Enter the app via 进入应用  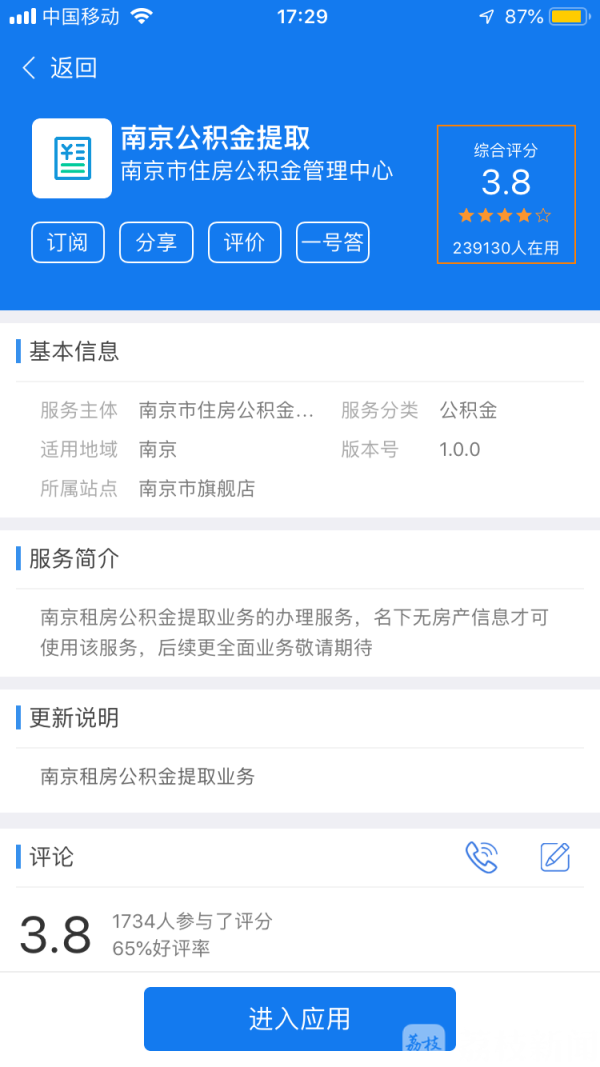point(299,1018)
